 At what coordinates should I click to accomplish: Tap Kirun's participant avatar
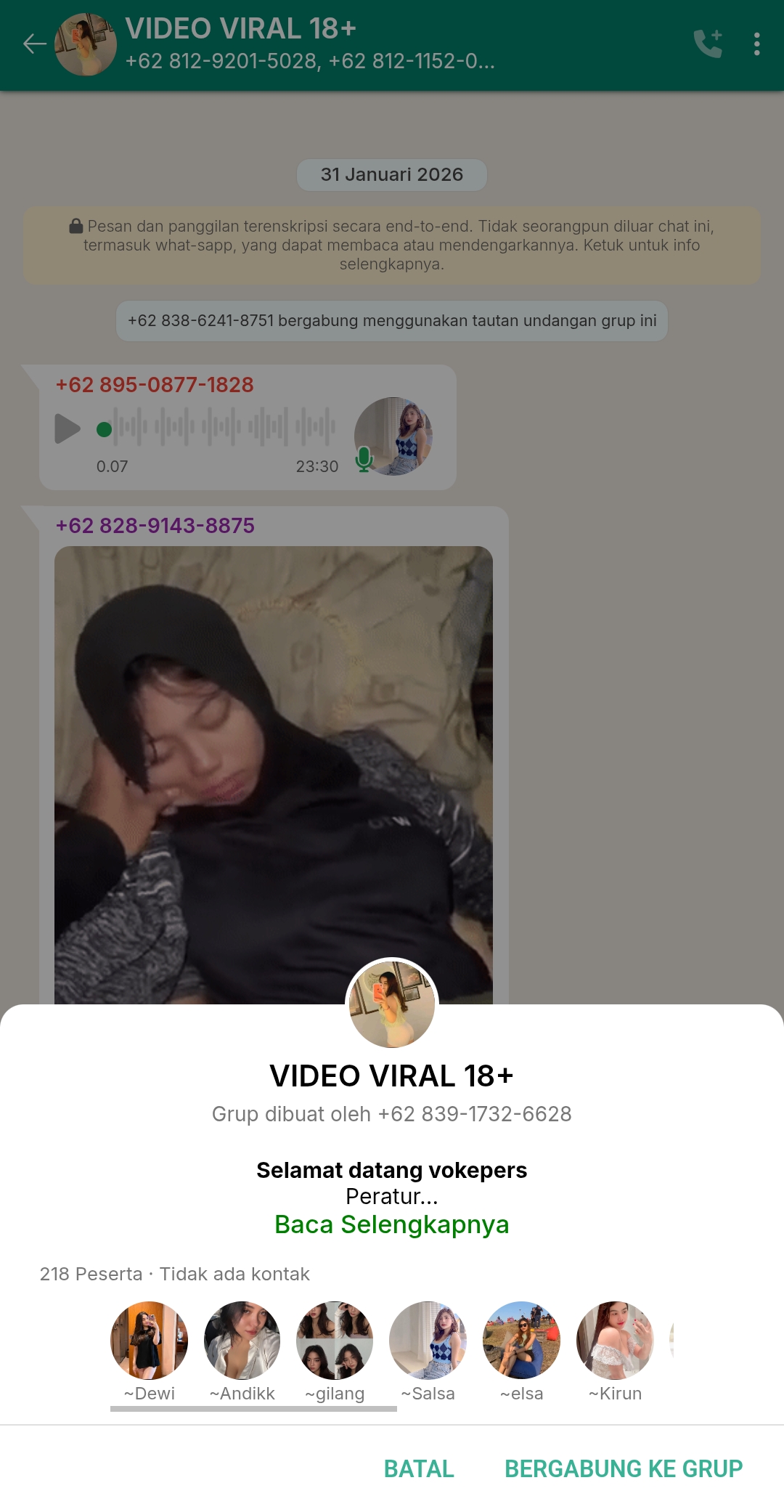(615, 1340)
